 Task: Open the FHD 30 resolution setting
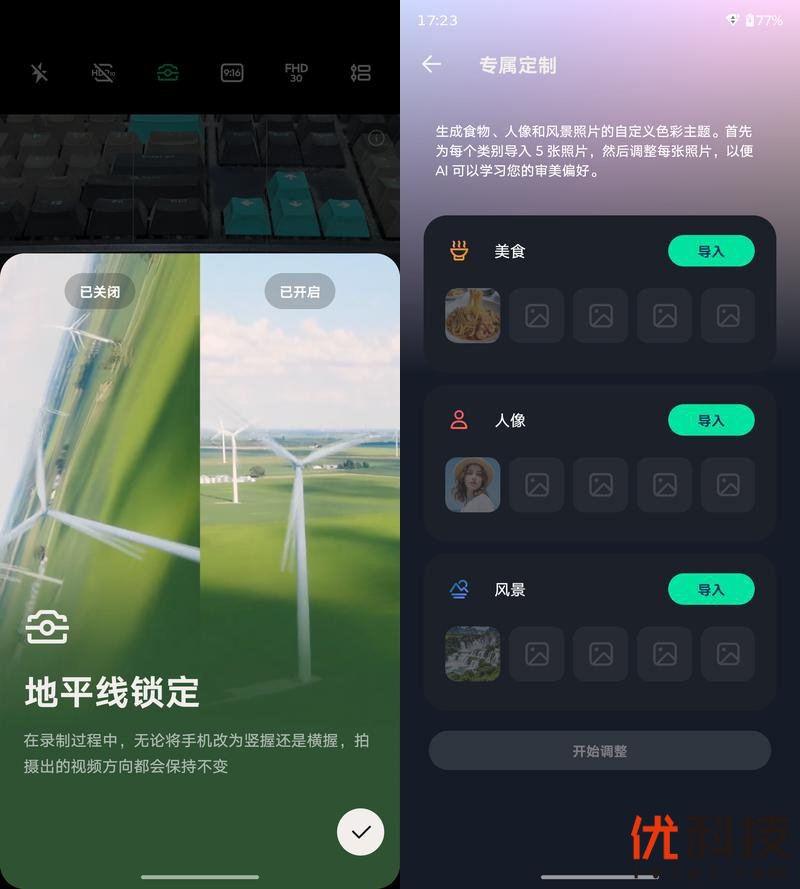296,73
